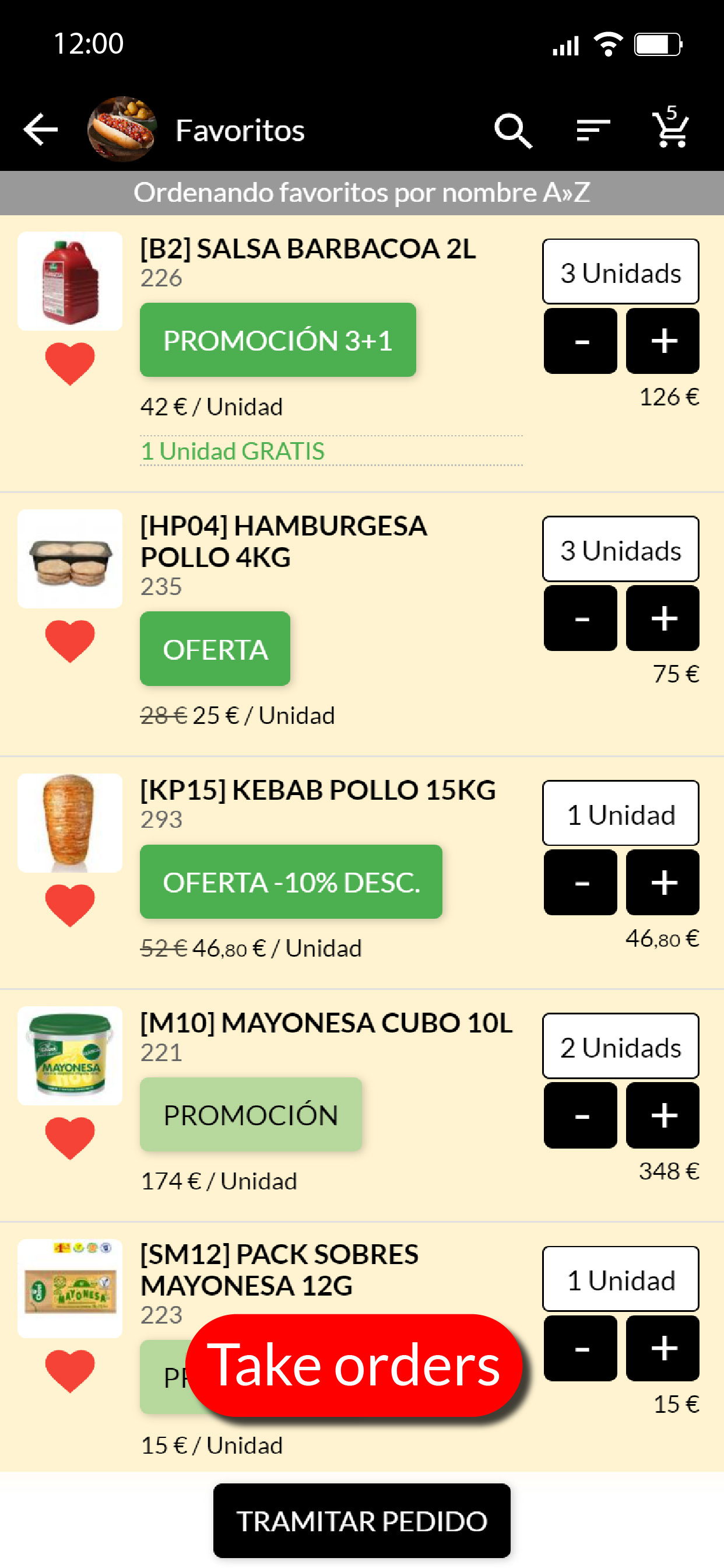Viewport: 724px width, 1568px height.
Task: Unfavorite Pack Sobres Mayonesa 12G
Action: [x=70, y=1371]
